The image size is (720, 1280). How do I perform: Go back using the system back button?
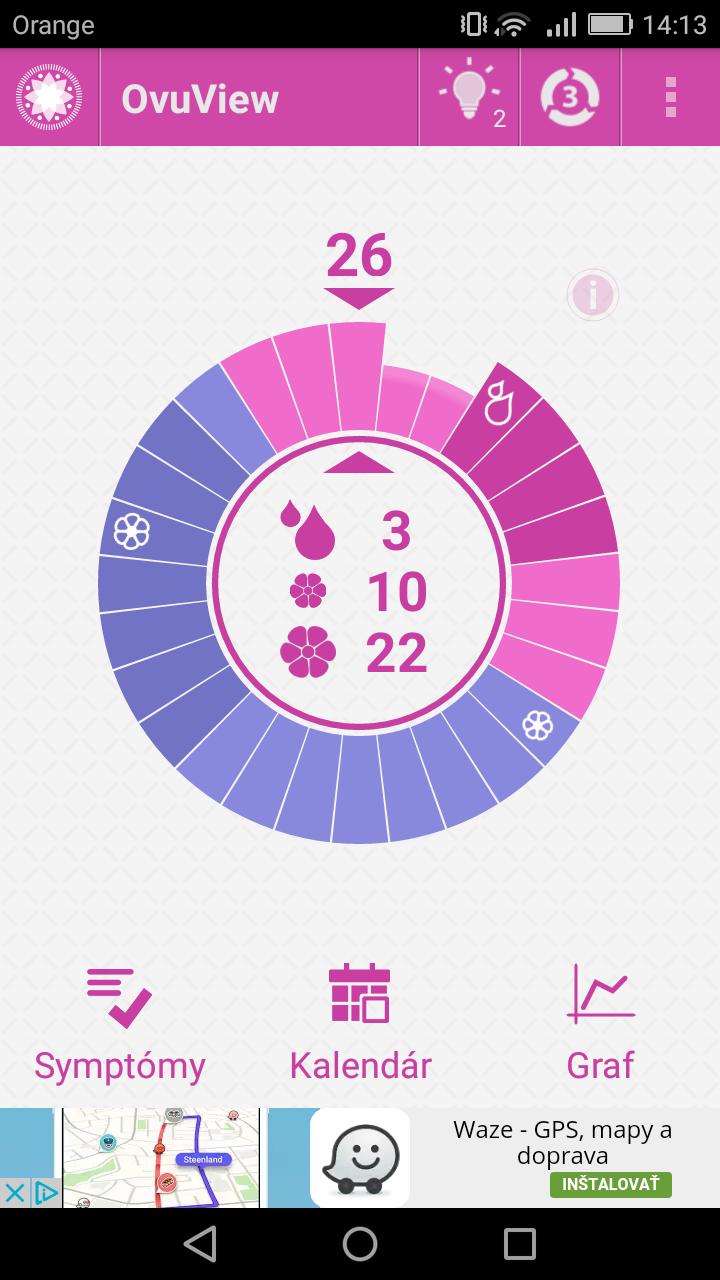click(200, 1244)
